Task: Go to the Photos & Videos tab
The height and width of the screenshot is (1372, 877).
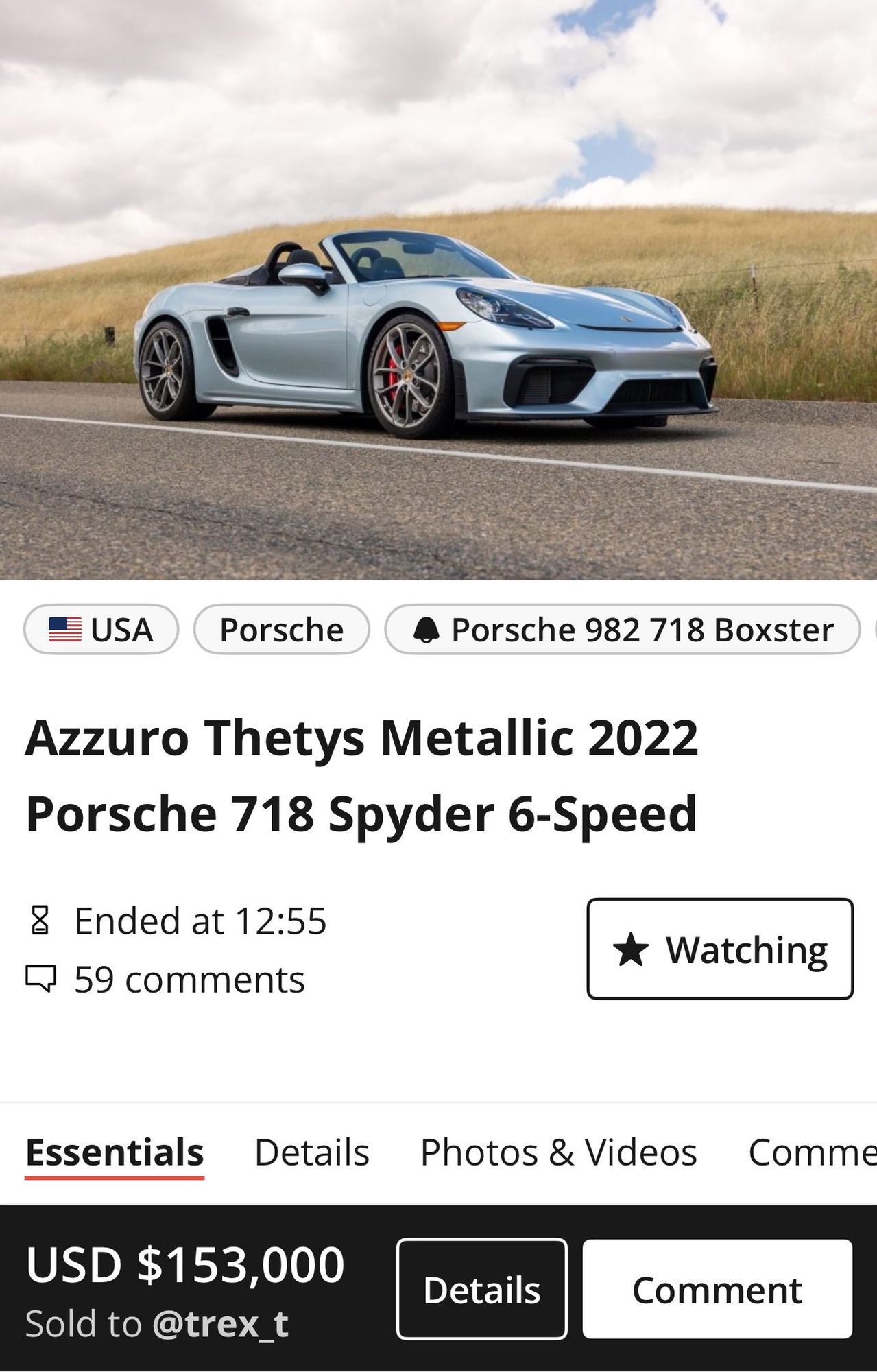Action: pos(558,1152)
